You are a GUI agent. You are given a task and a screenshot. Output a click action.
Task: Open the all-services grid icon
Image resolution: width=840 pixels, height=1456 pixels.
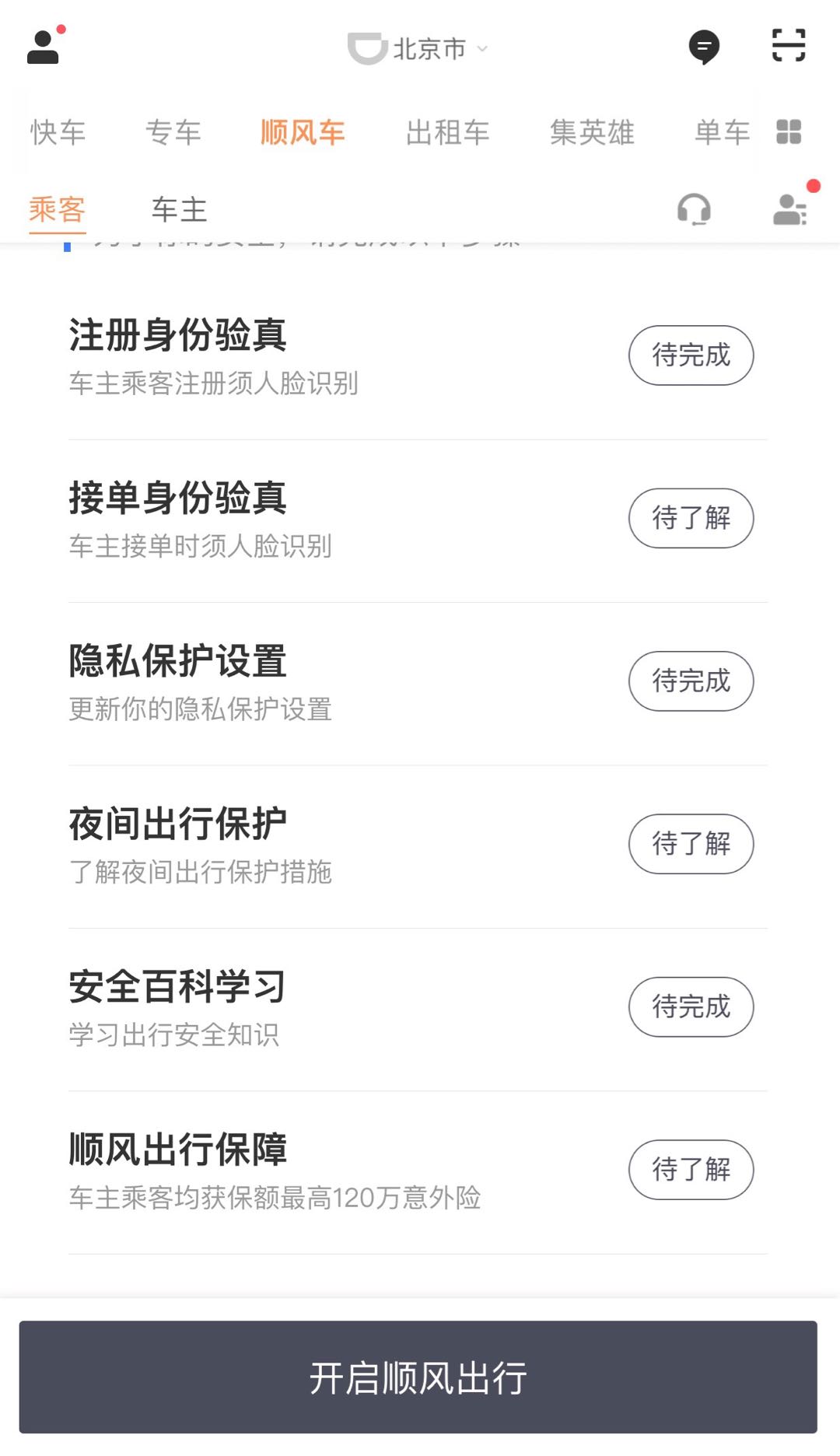coord(789,132)
